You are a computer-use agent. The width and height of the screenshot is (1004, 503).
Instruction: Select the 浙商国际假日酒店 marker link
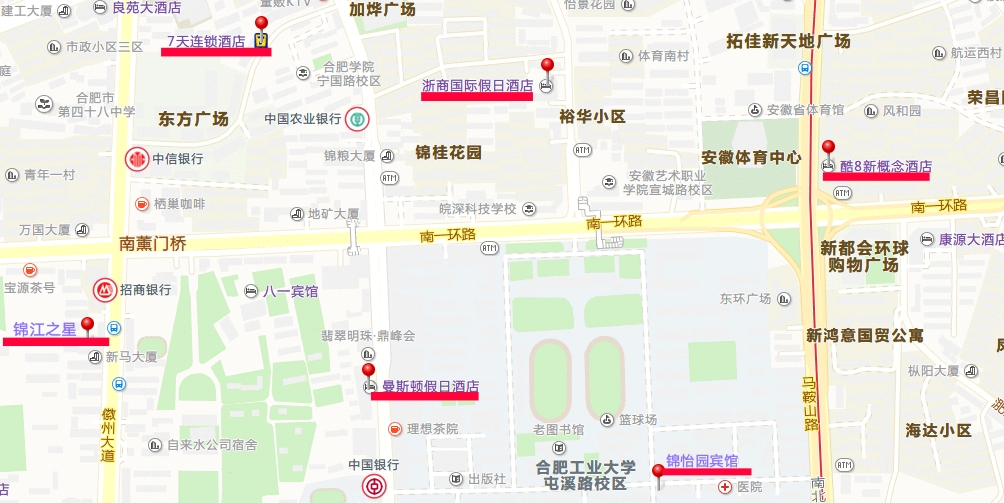pyautogui.click(x=477, y=87)
